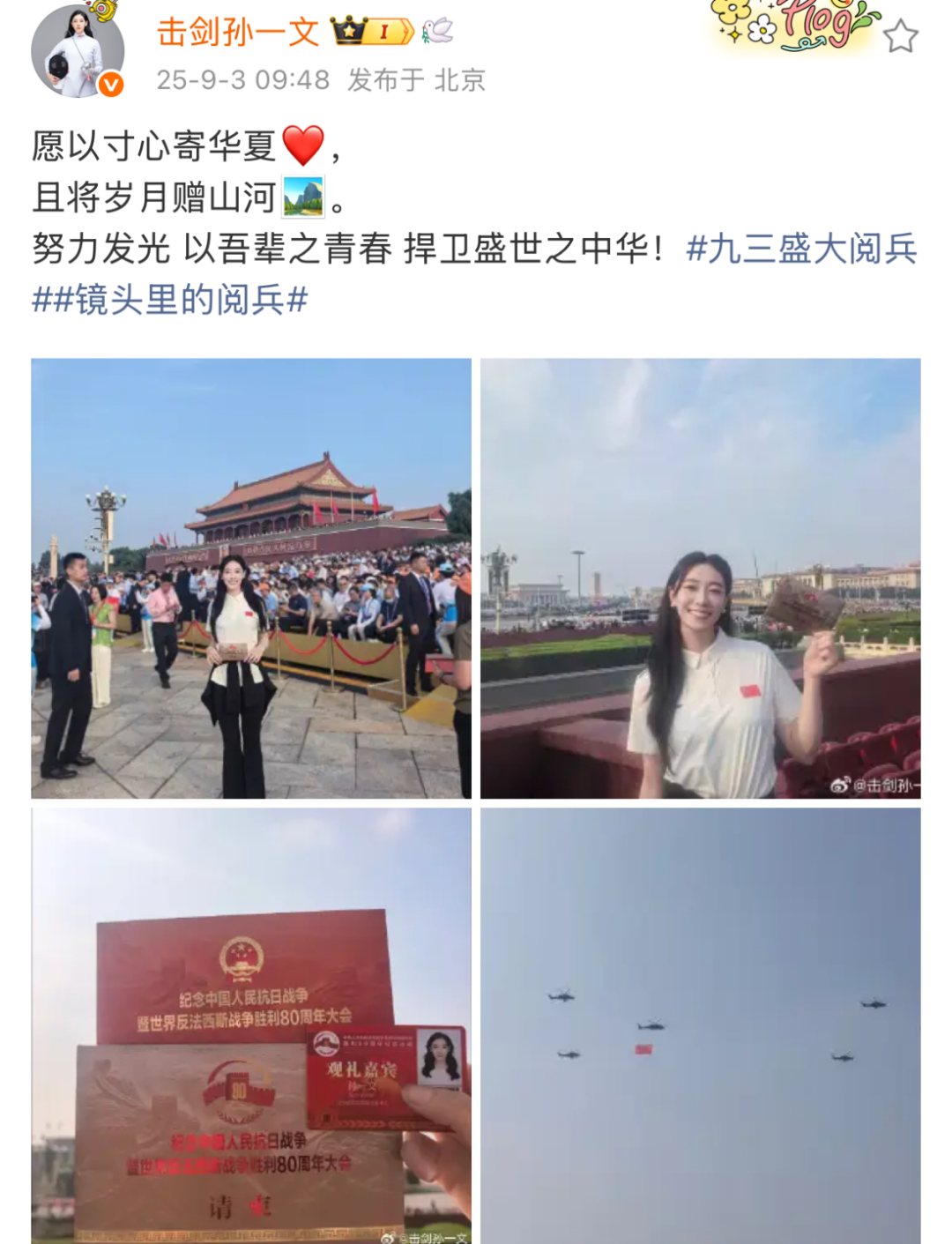
Task: Tap the username 击剑孙一文
Action: coord(238,33)
